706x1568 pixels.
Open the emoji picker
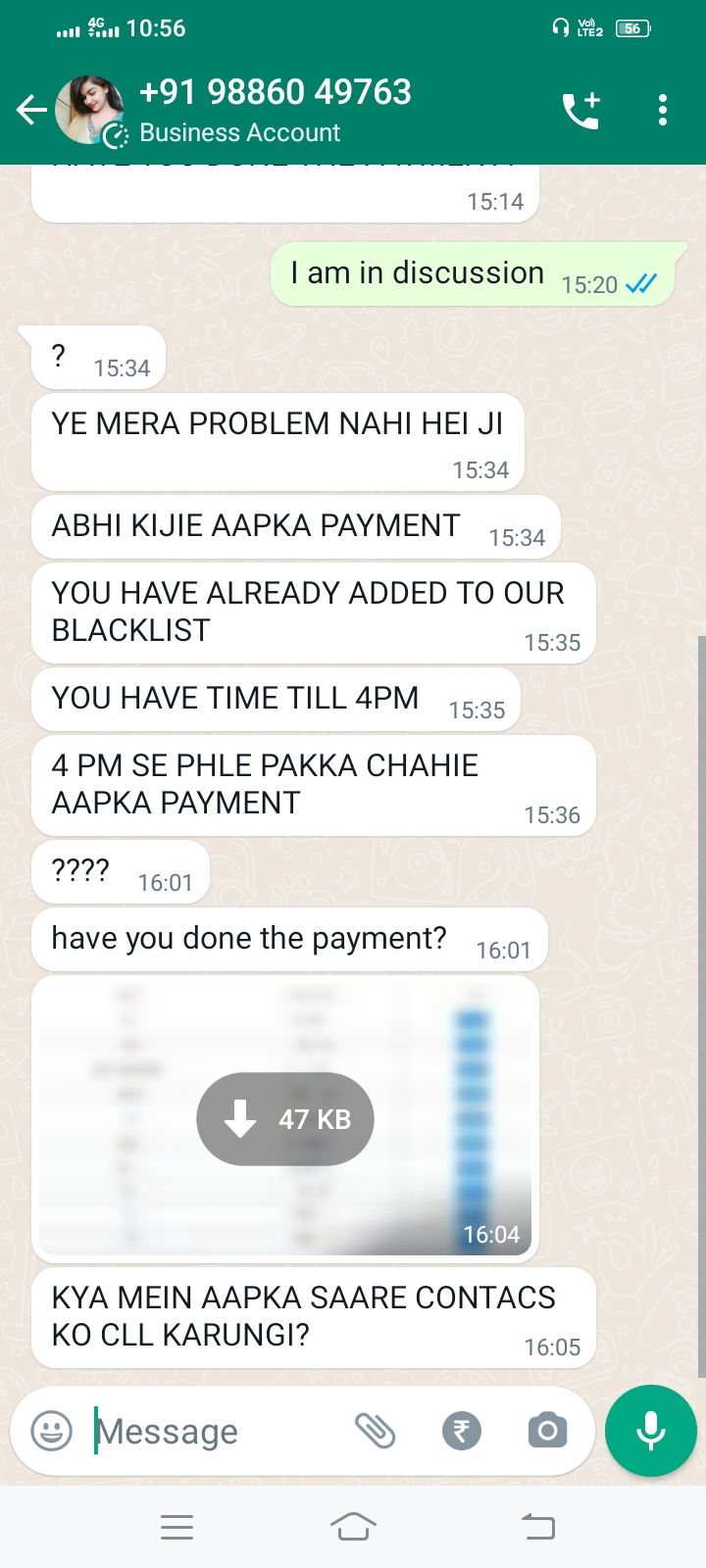pyautogui.click(x=52, y=1431)
